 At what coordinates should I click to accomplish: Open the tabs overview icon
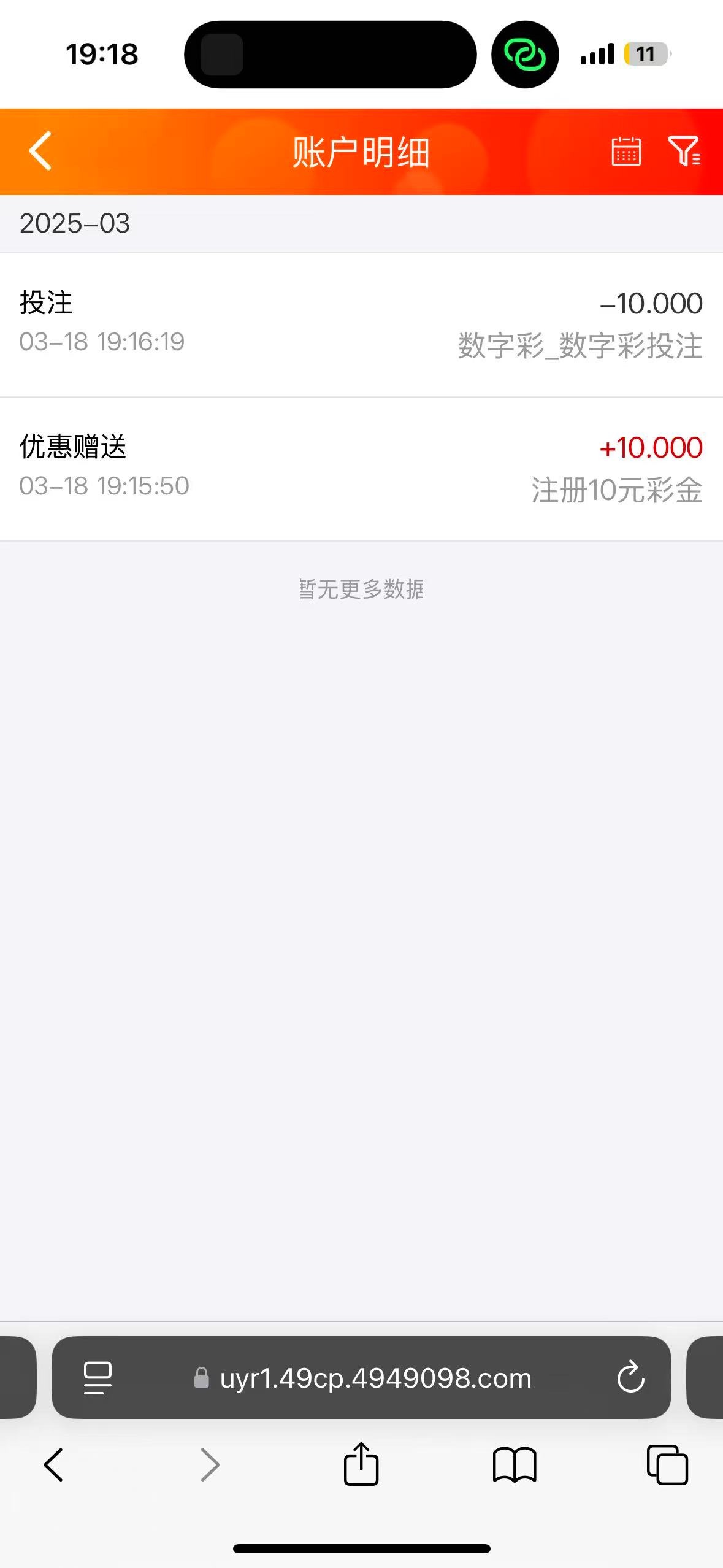pos(667,1465)
